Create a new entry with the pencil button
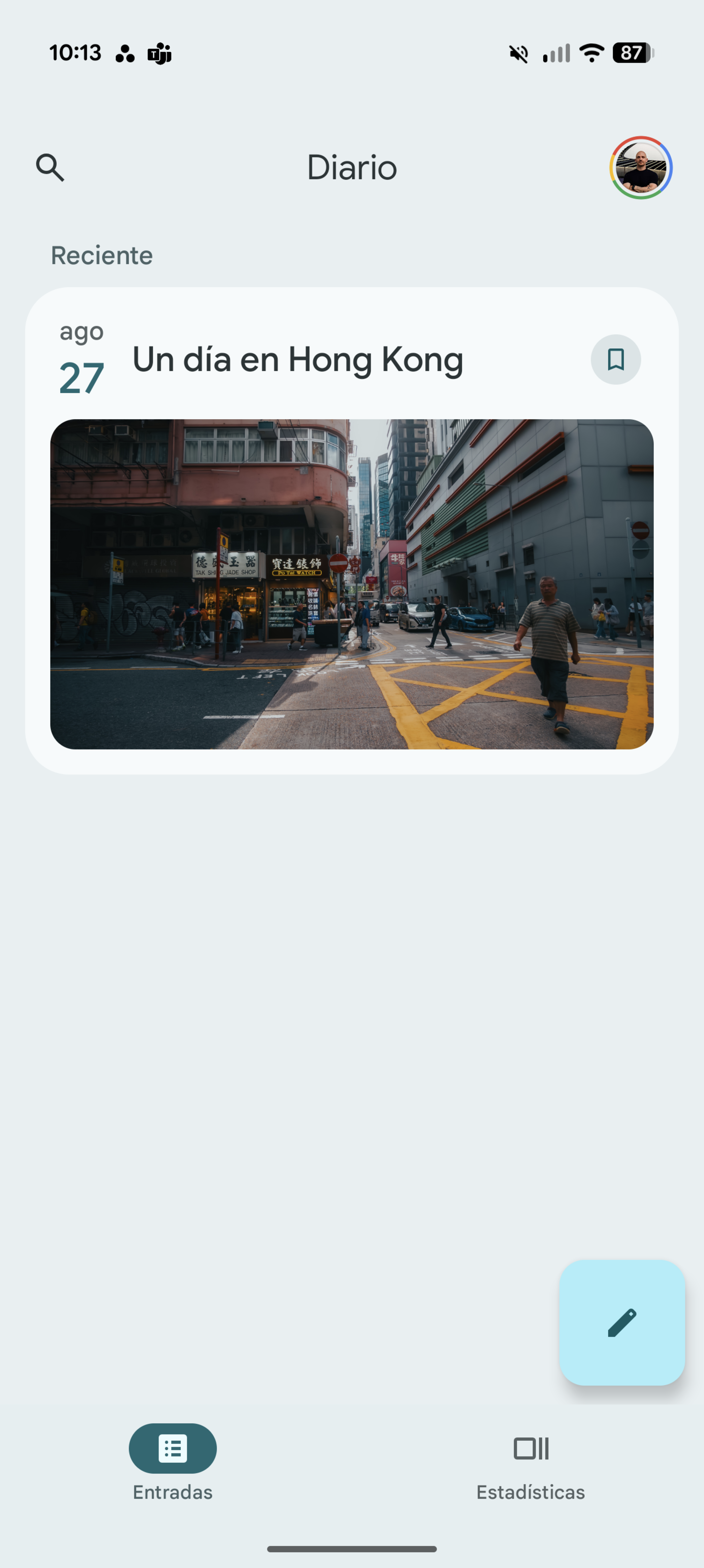The width and height of the screenshot is (704, 1568). [x=621, y=1323]
